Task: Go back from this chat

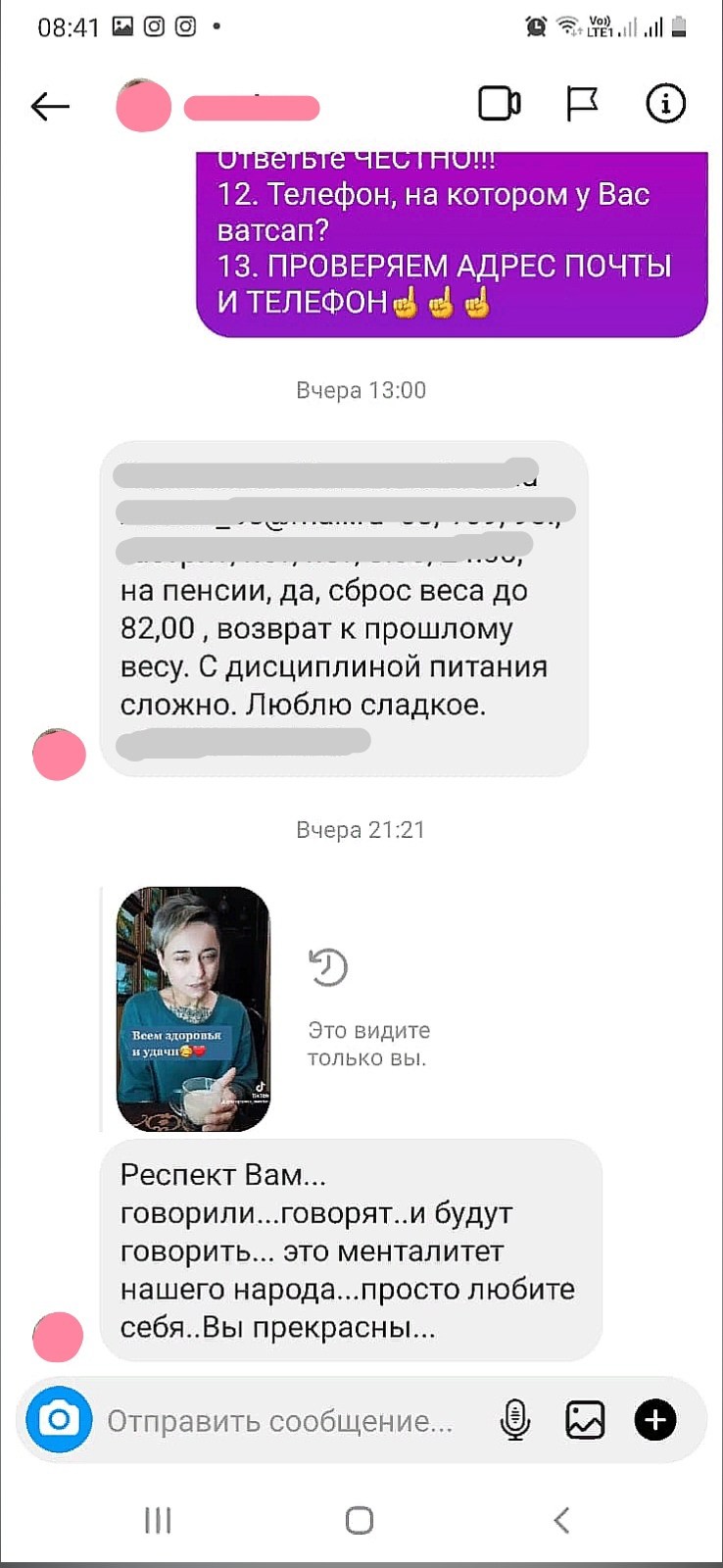Action: 50,105
